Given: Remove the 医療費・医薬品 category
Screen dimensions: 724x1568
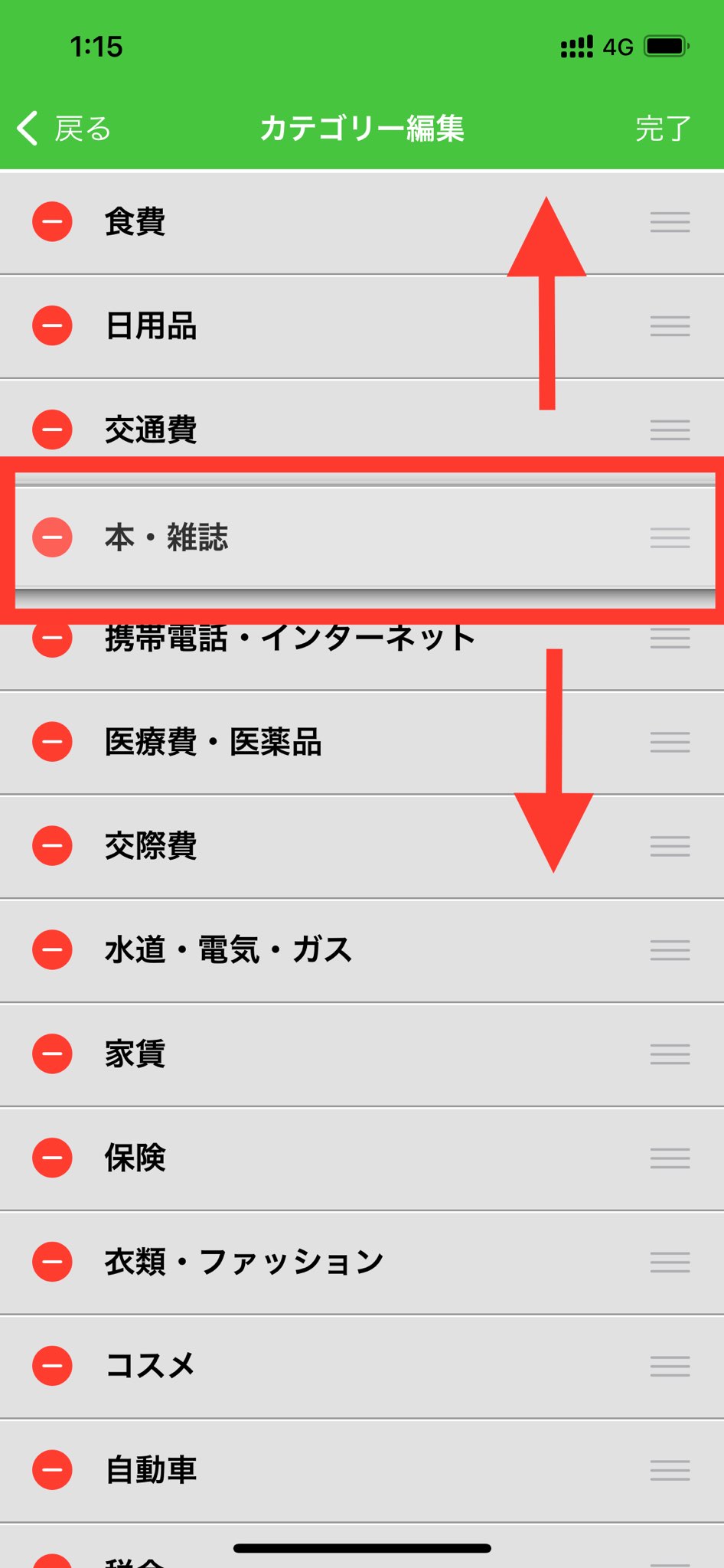Looking at the screenshot, I should click(x=52, y=742).
